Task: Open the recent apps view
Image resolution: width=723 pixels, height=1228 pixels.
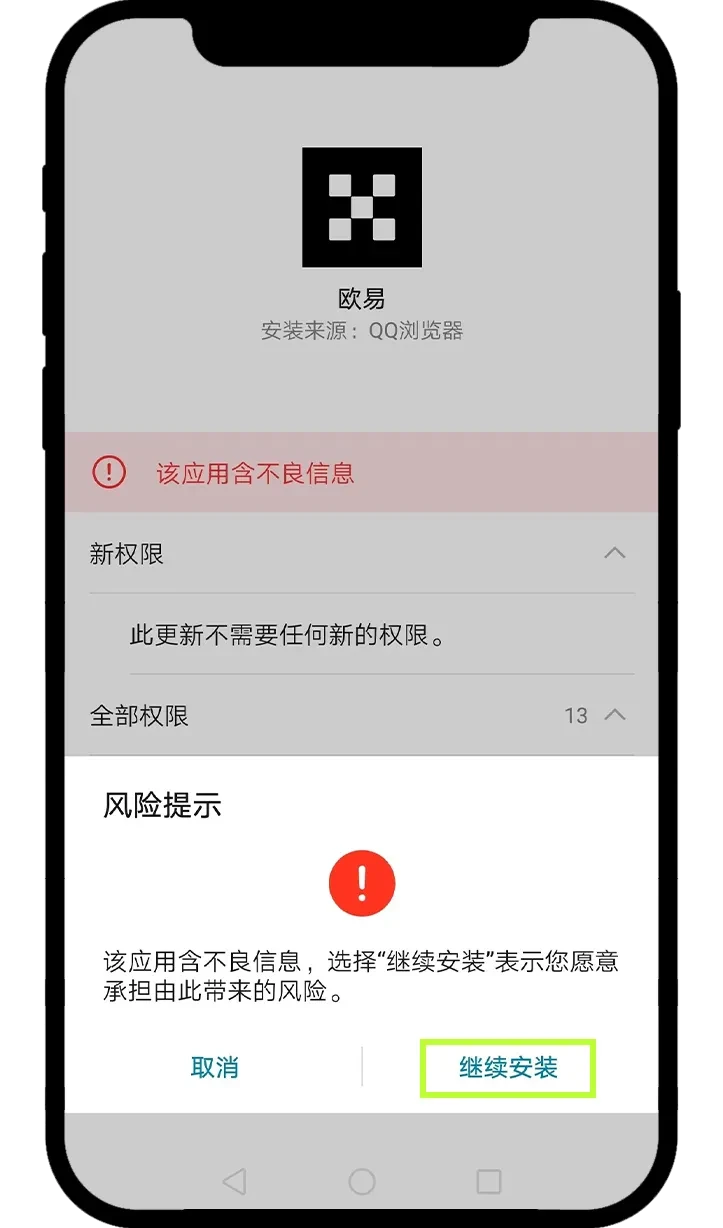Action: pos(489,1181)
